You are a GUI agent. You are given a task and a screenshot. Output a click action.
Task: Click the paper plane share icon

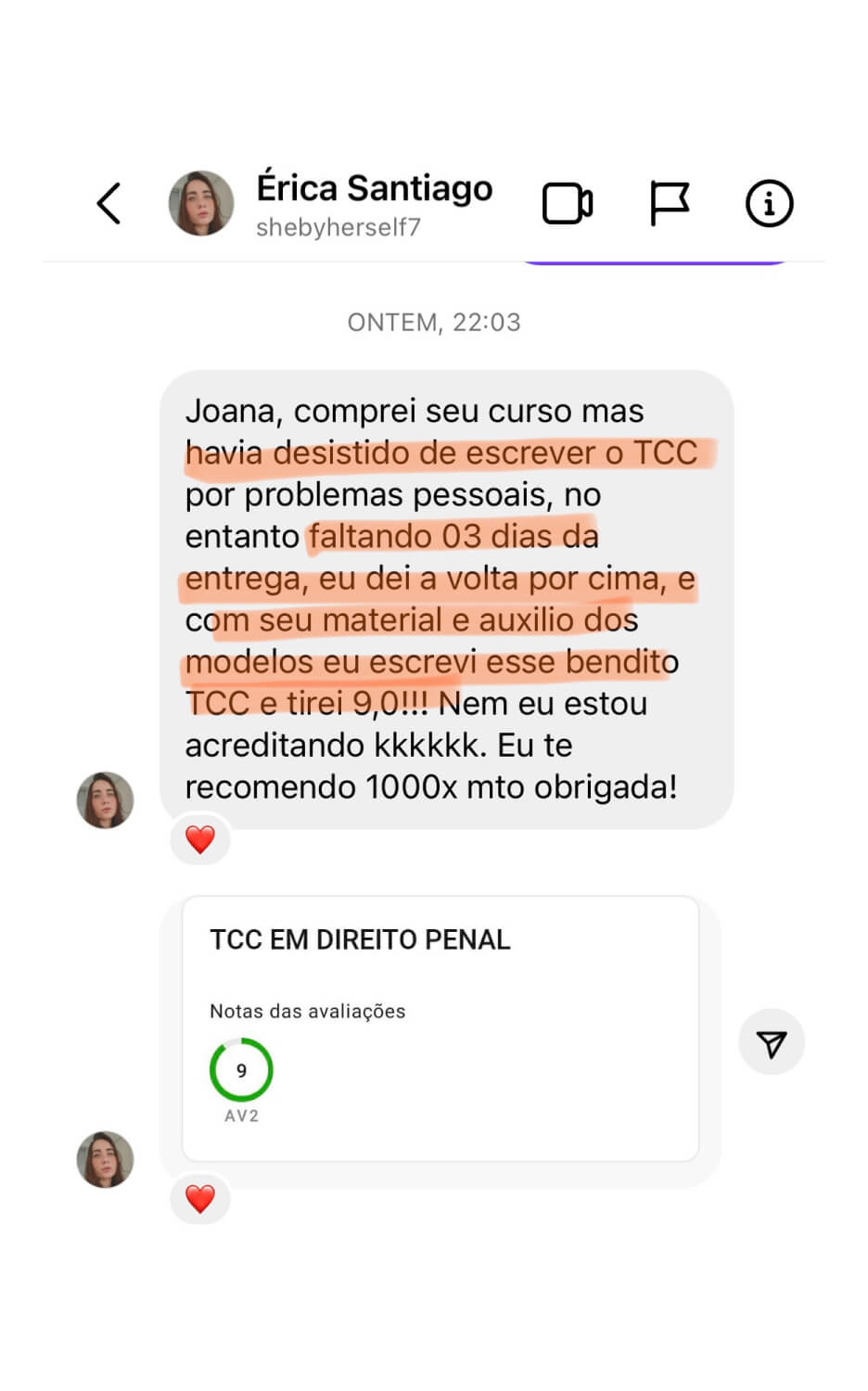tap(771, 1041)
